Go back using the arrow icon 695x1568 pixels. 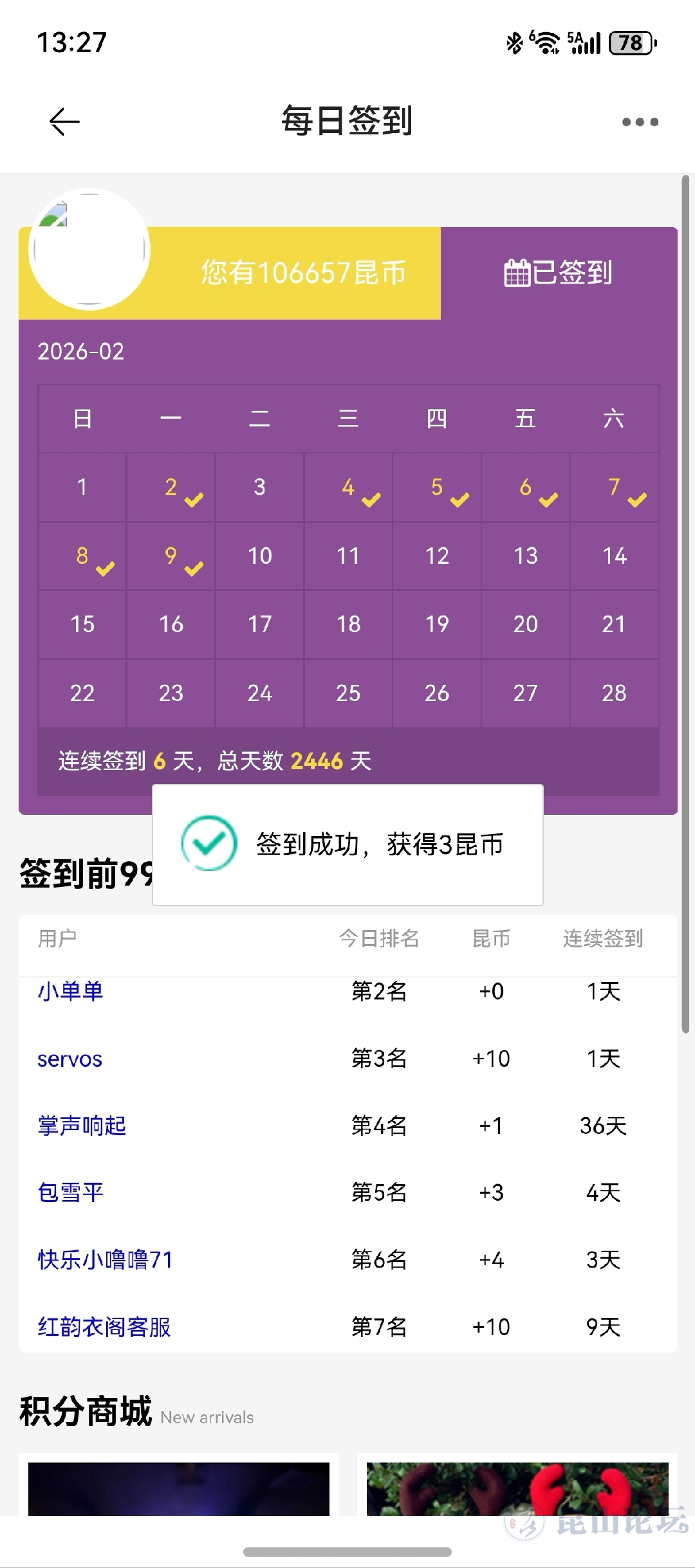64,122
